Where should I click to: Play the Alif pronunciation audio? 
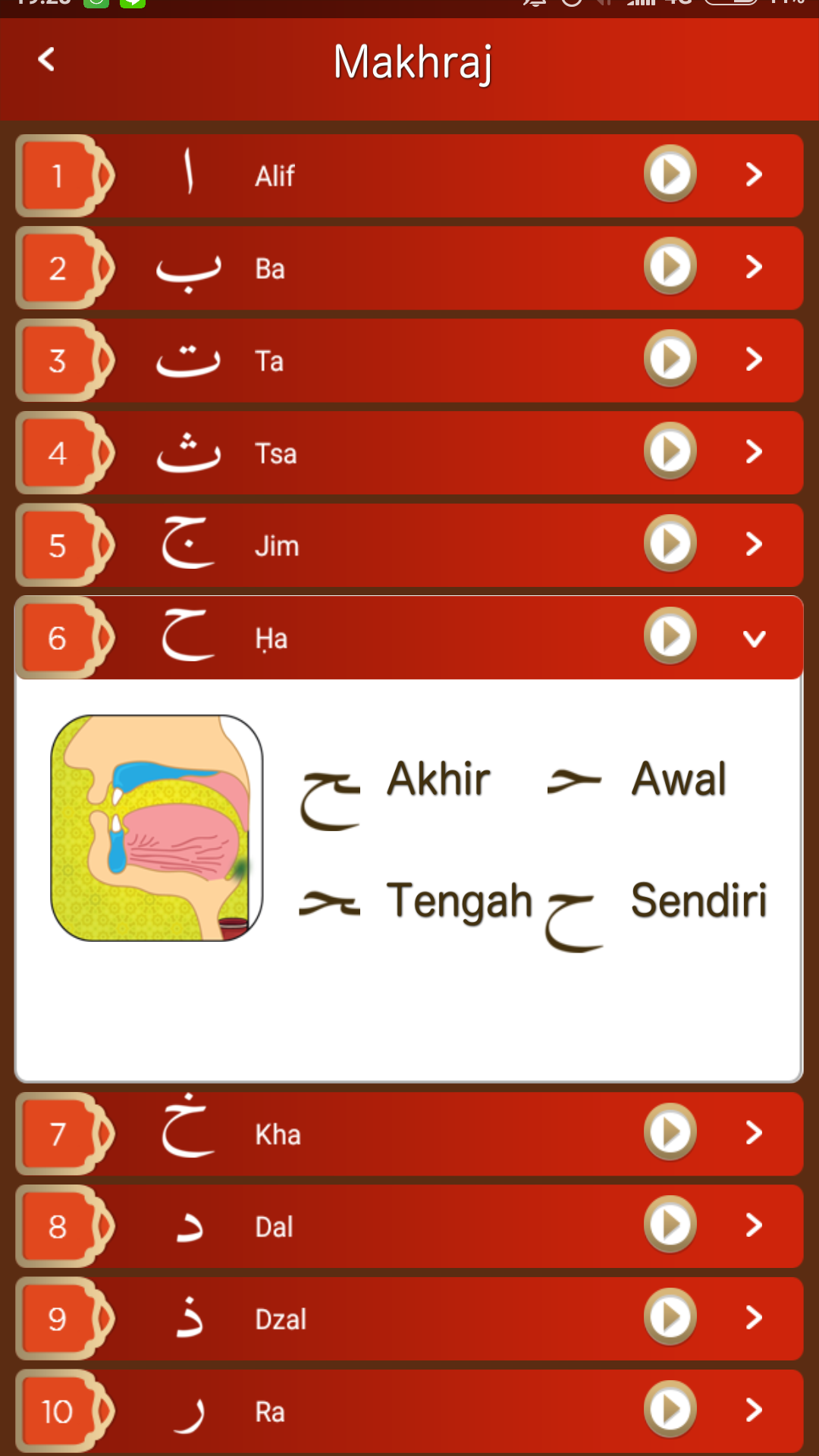pyautogui.click(x=670, y=174)
